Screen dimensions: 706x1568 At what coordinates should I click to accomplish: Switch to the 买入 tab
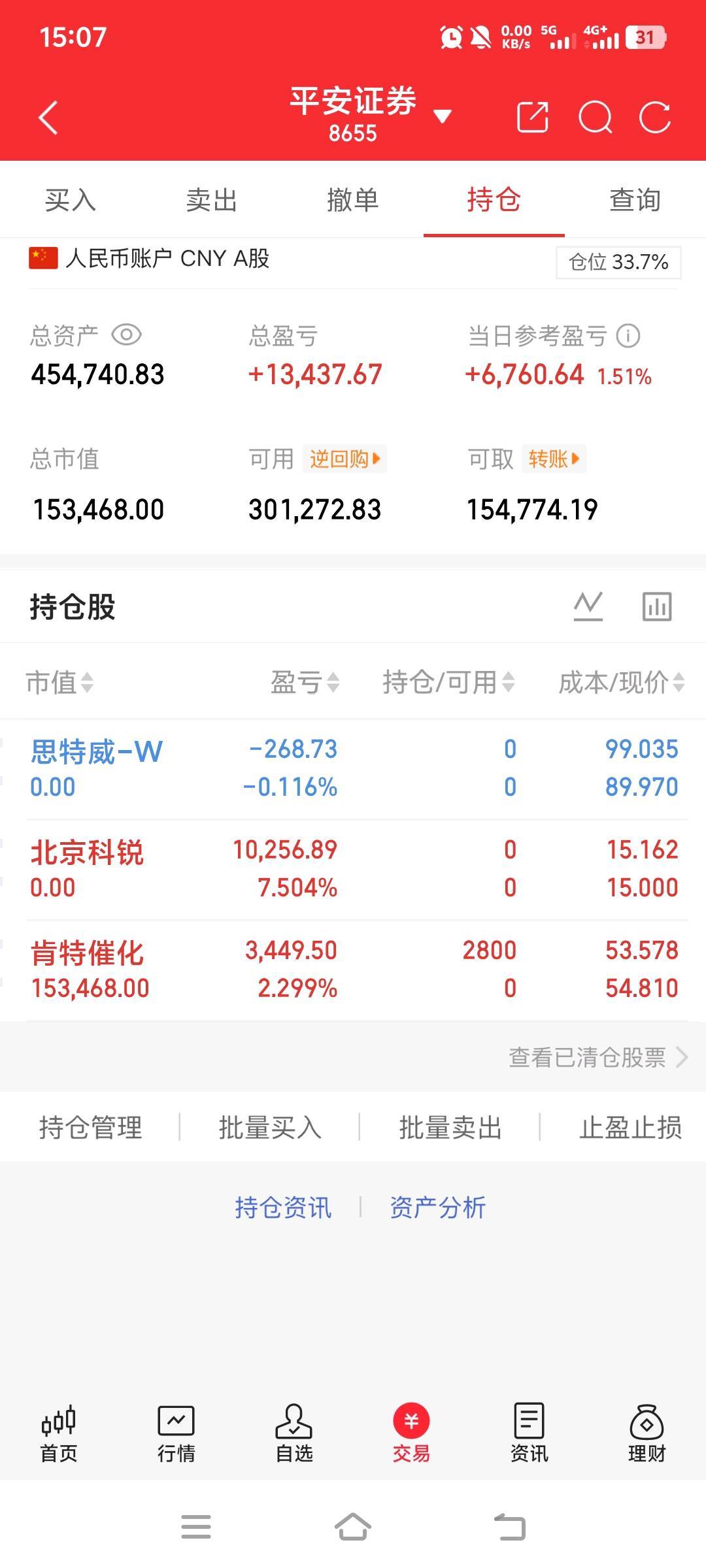[x=71, y=200]
